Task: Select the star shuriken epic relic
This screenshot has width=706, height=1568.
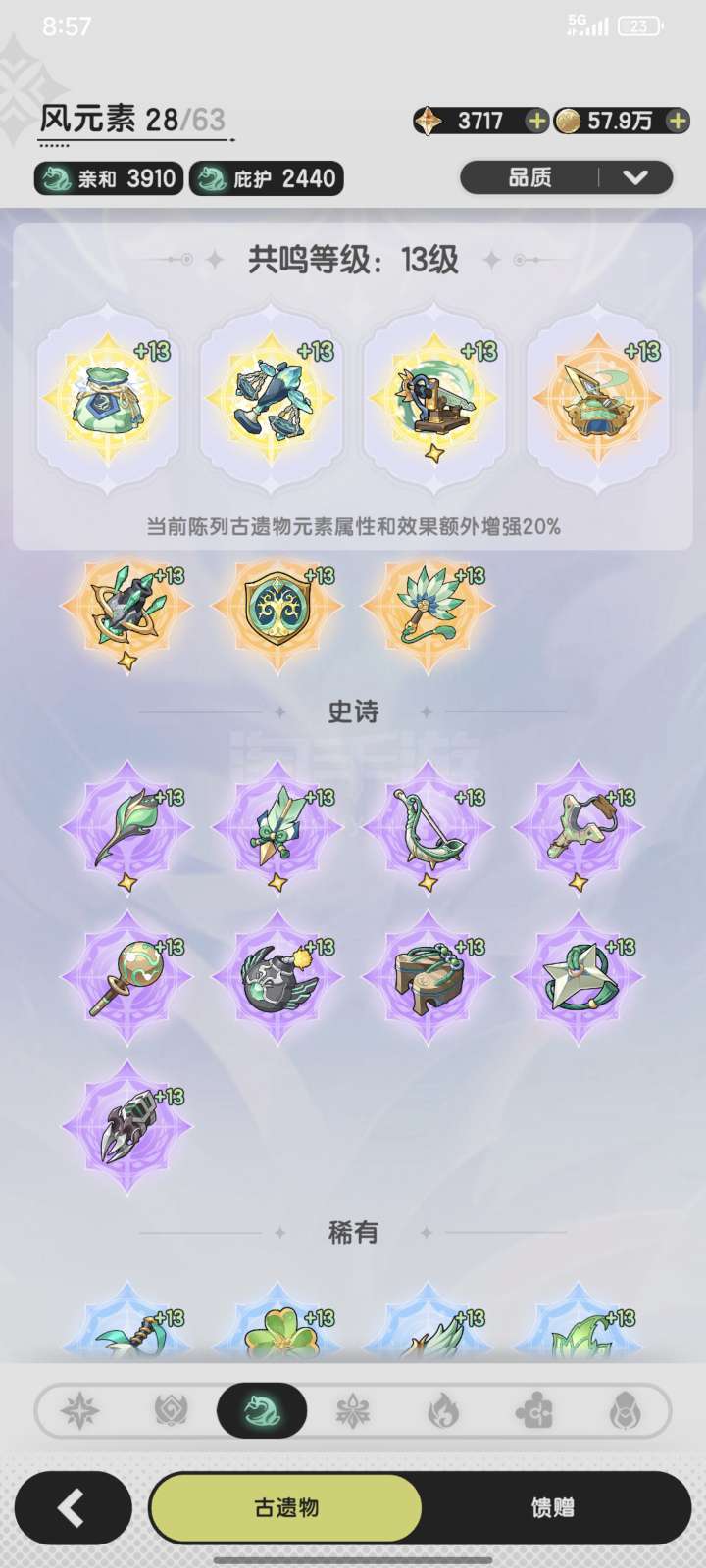Action: pyautogui.click(x=579, y=977)
